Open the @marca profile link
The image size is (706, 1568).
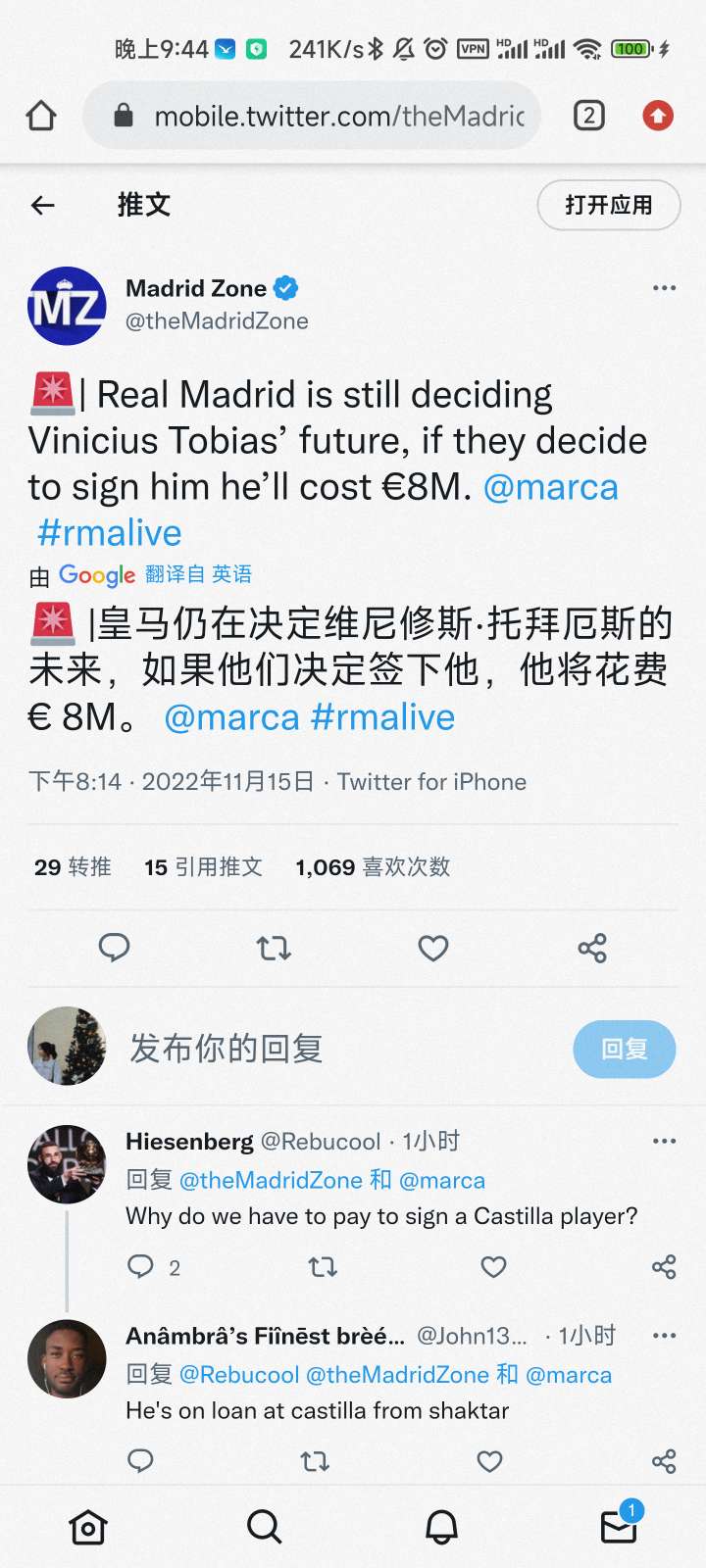pyautogui.click(x=552, y=487)
